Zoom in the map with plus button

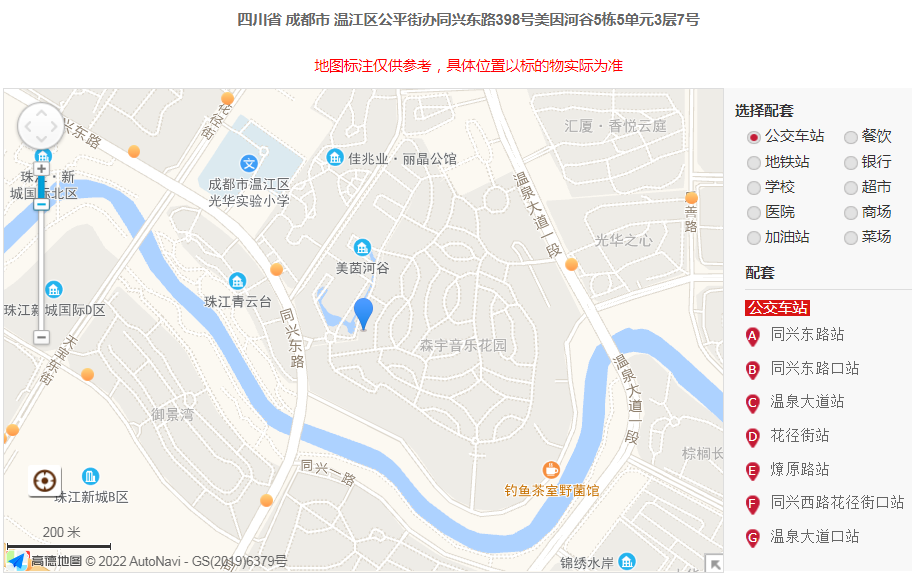pos(41,169)
